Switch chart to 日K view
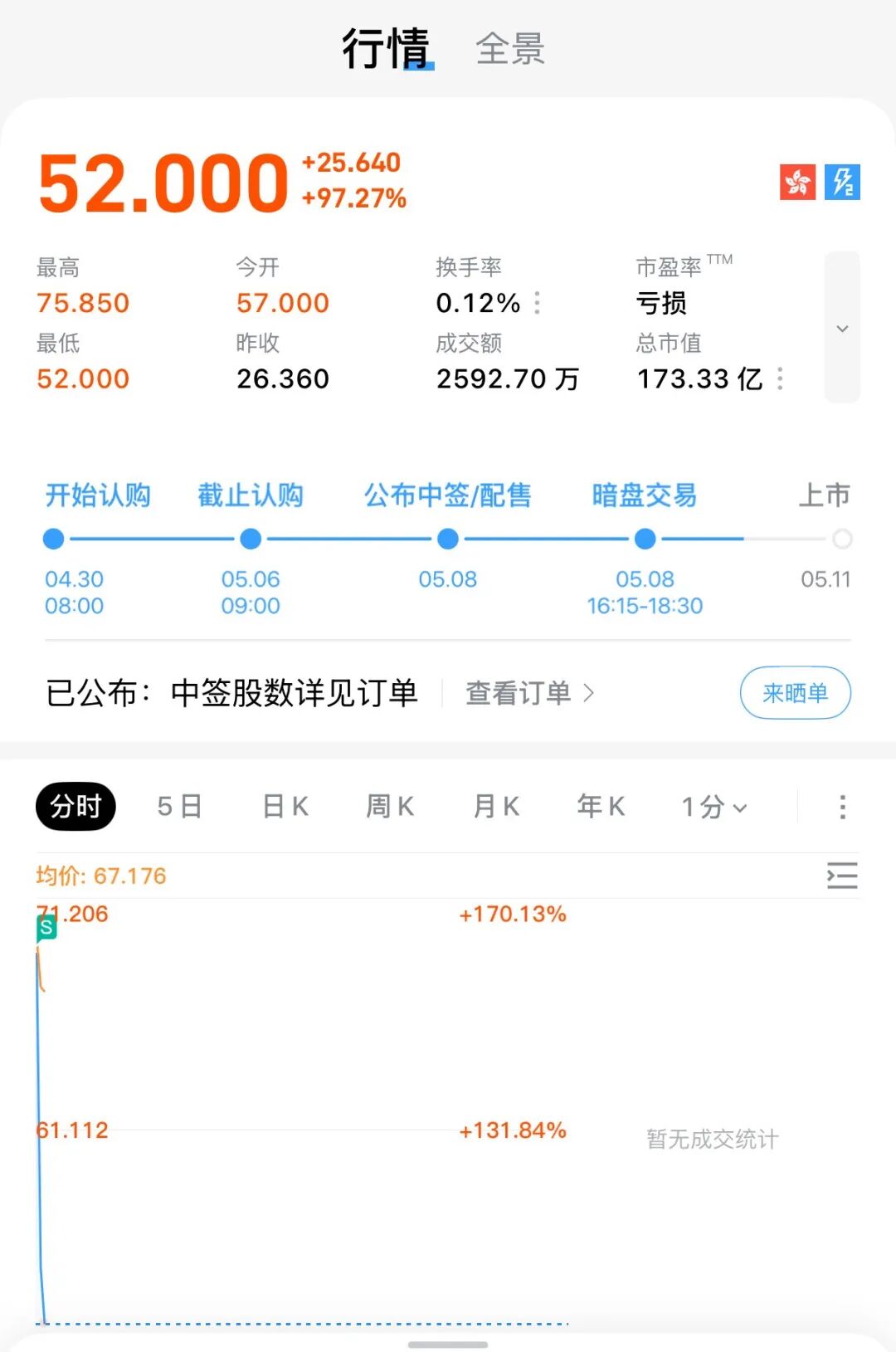This screenshot has height=1352, width=896. (x=285, y=806)
